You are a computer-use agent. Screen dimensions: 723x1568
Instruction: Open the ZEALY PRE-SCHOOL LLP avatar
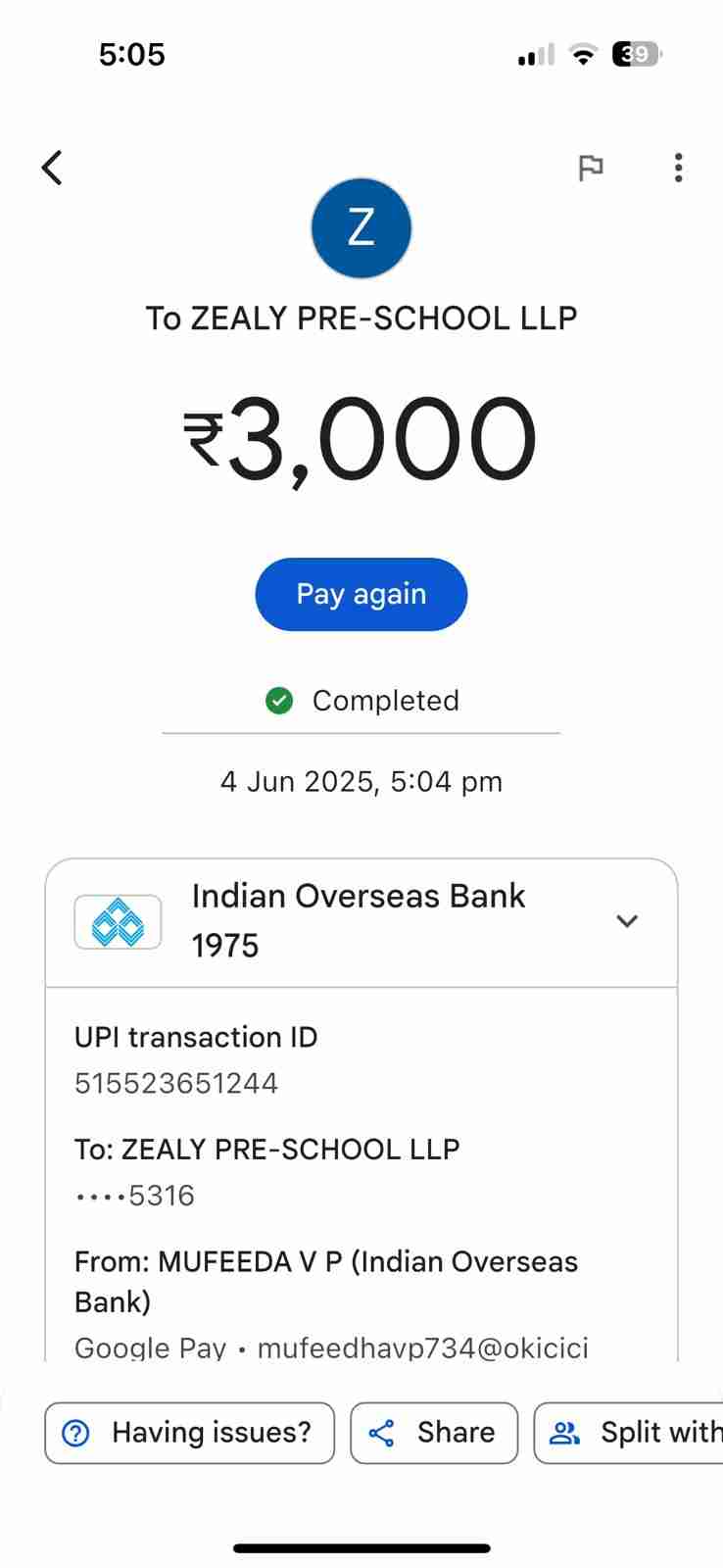[x=361, y=228]
